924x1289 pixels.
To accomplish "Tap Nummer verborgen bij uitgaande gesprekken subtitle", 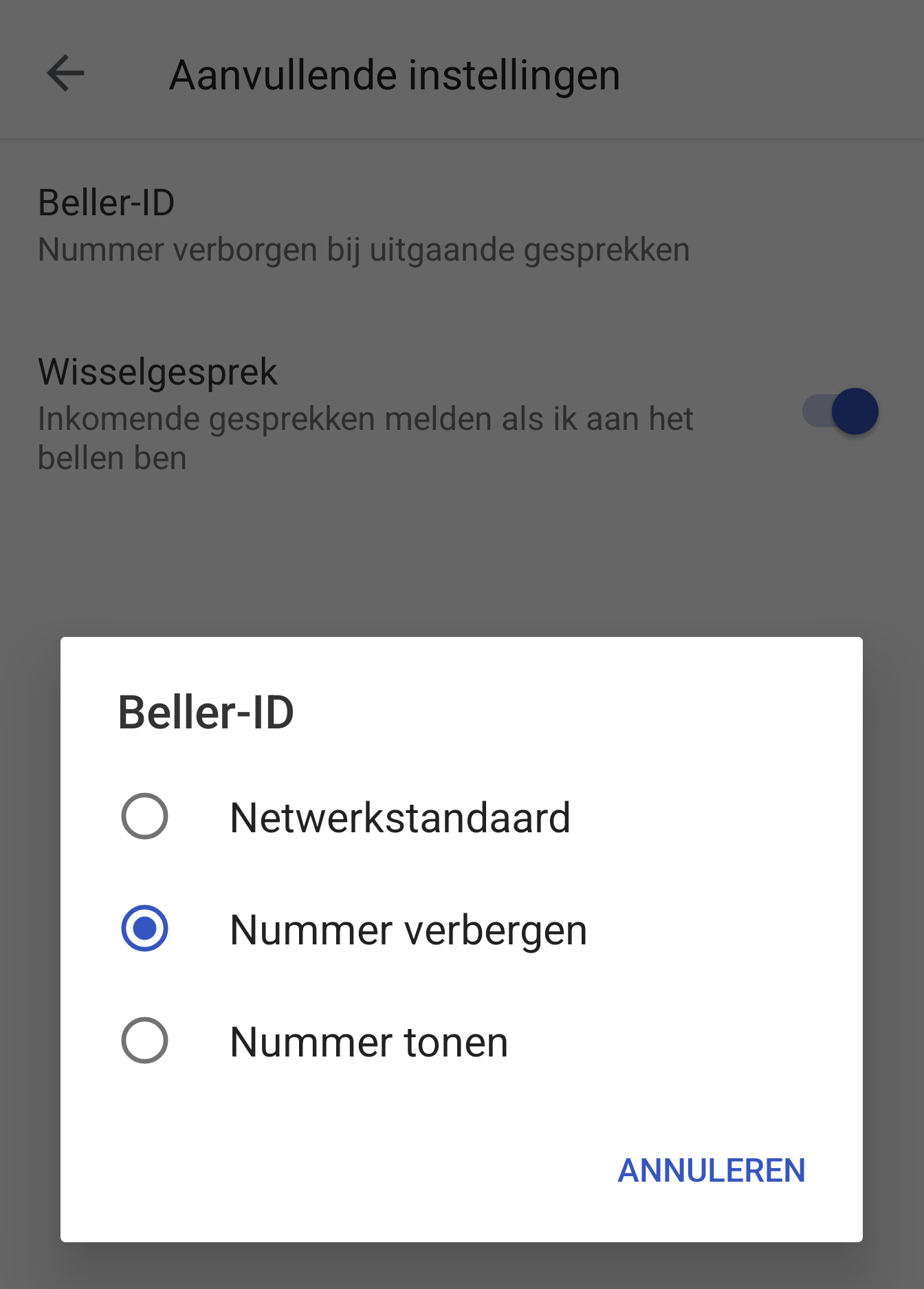I will click(363, 250).
